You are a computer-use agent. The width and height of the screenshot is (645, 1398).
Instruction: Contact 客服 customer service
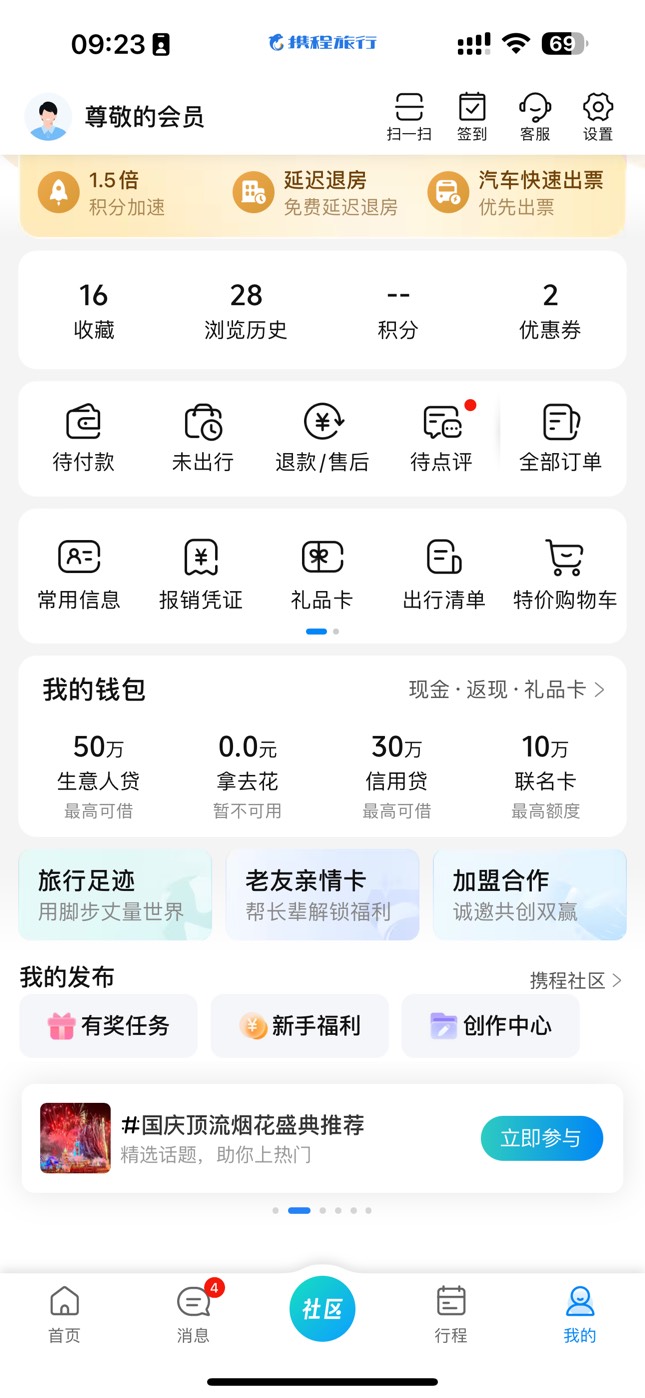535,117
